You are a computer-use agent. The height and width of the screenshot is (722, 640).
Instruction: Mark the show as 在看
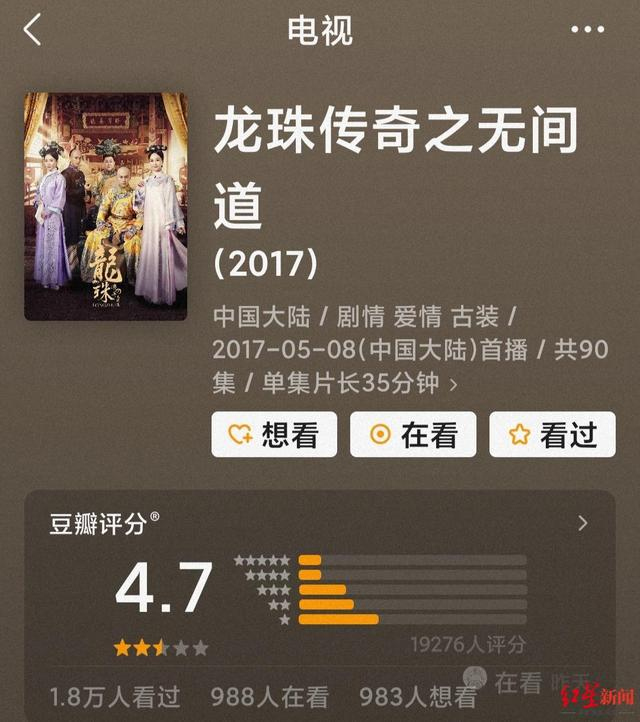pos(413,434)
